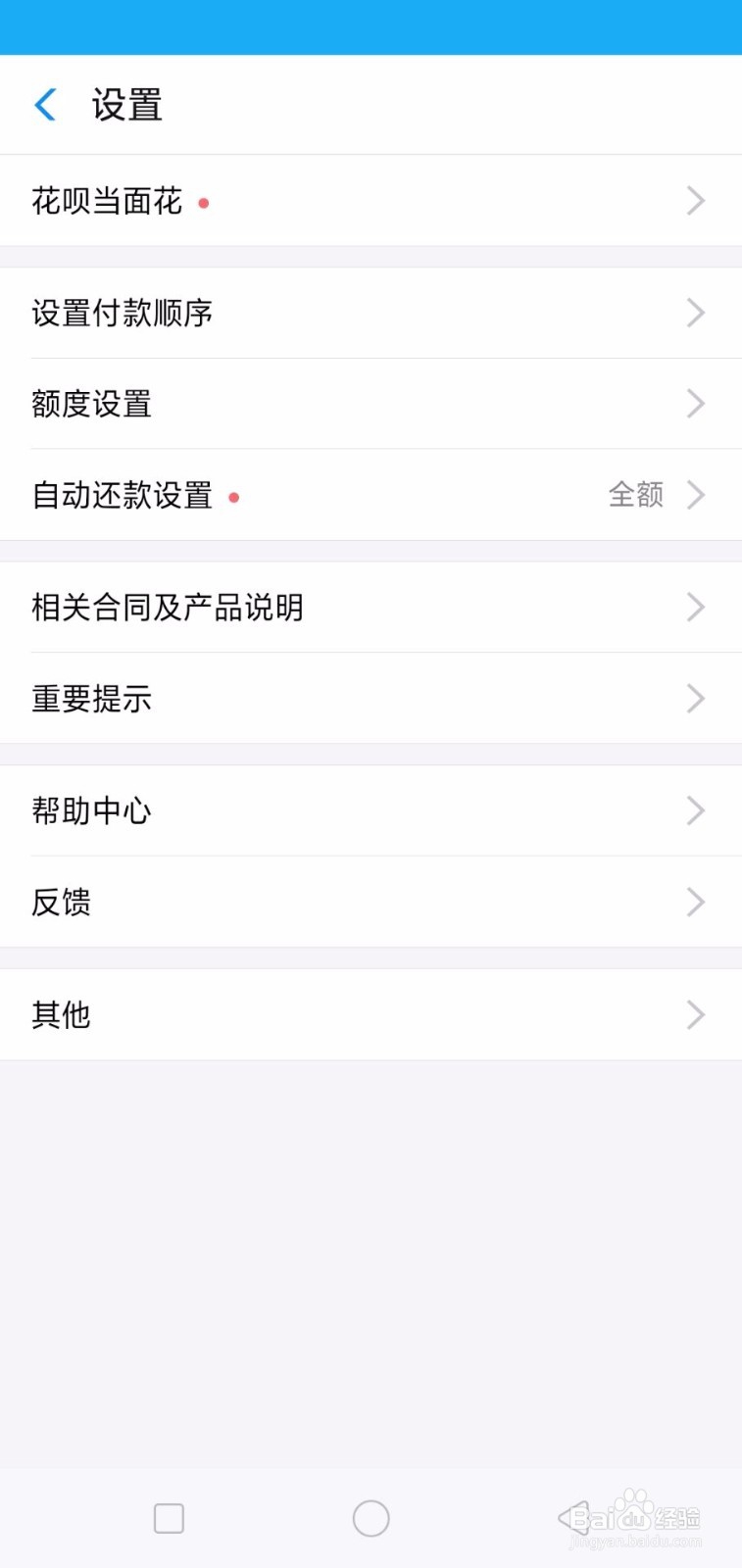Tap the 额度设置 label text
This screenshot has height=1568, width=742.
point(91,404)
